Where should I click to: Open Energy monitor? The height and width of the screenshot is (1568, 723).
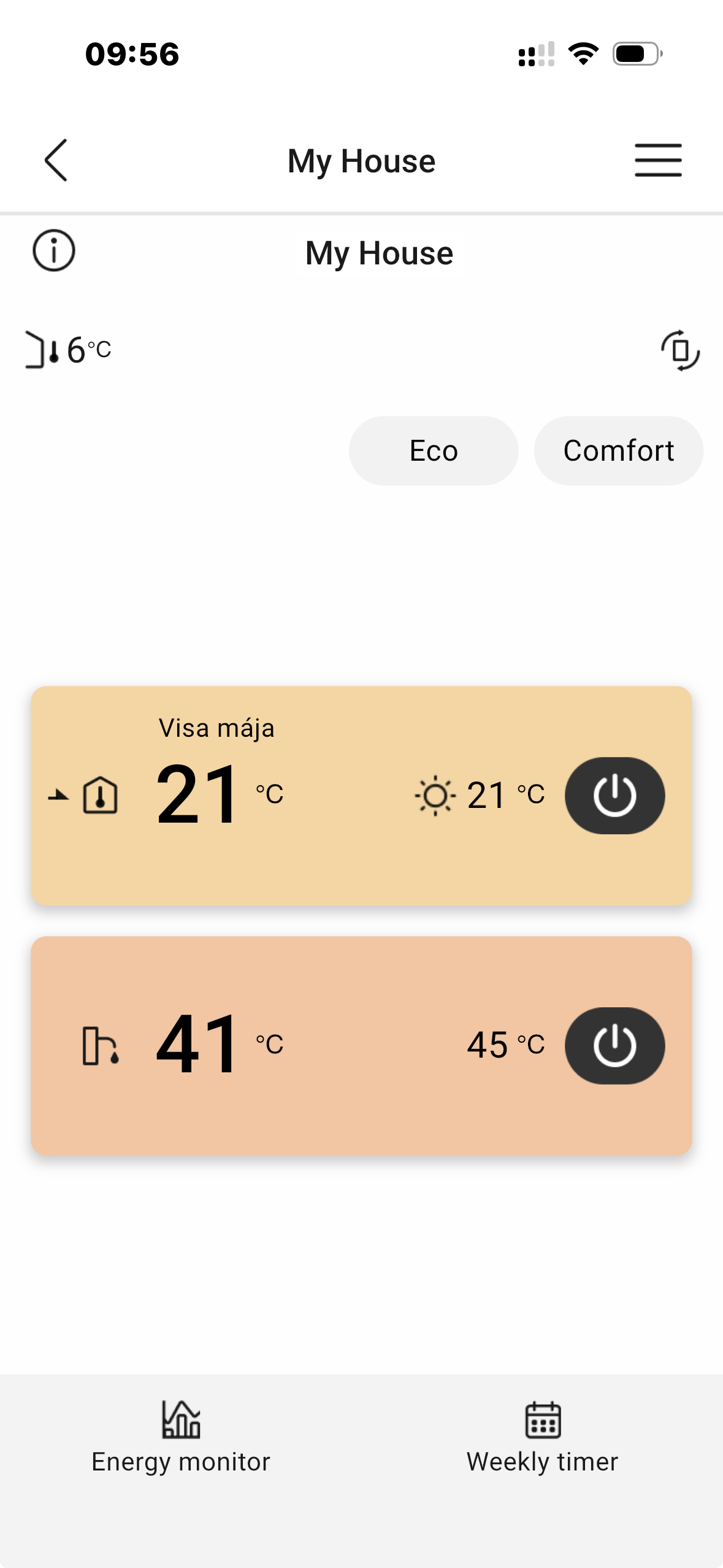(x=181, y=1437)
